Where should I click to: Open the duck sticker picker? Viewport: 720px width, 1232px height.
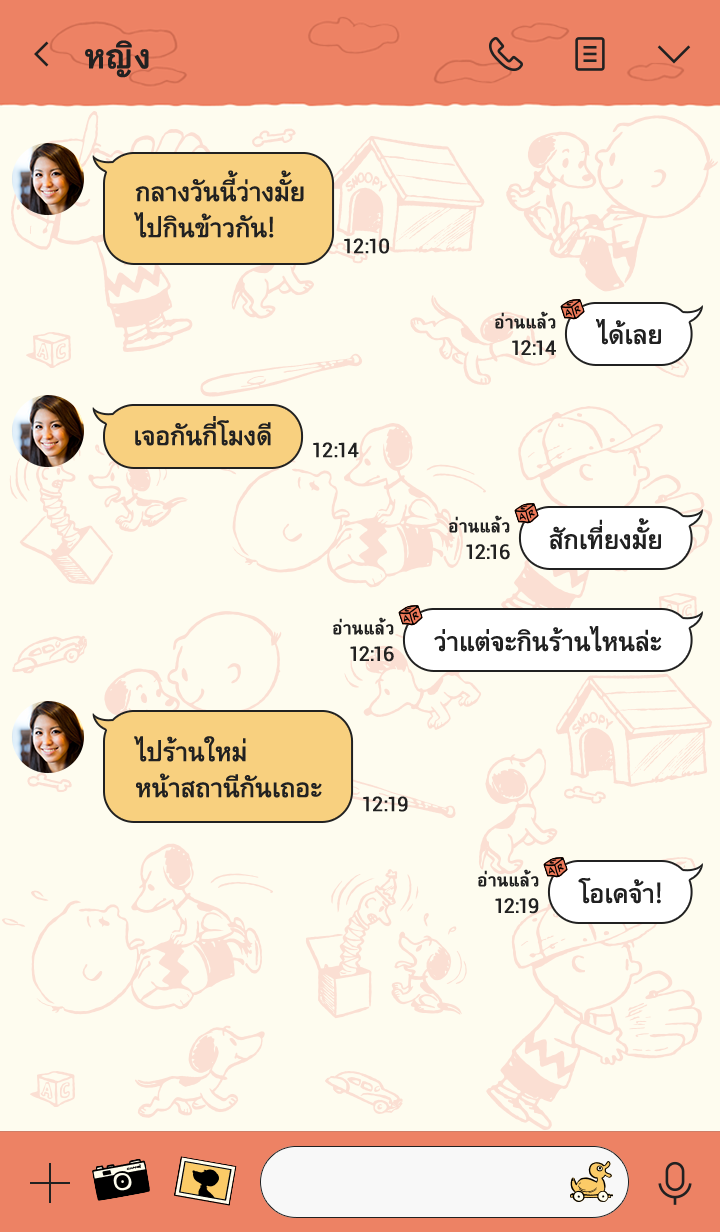[591, 1181]
